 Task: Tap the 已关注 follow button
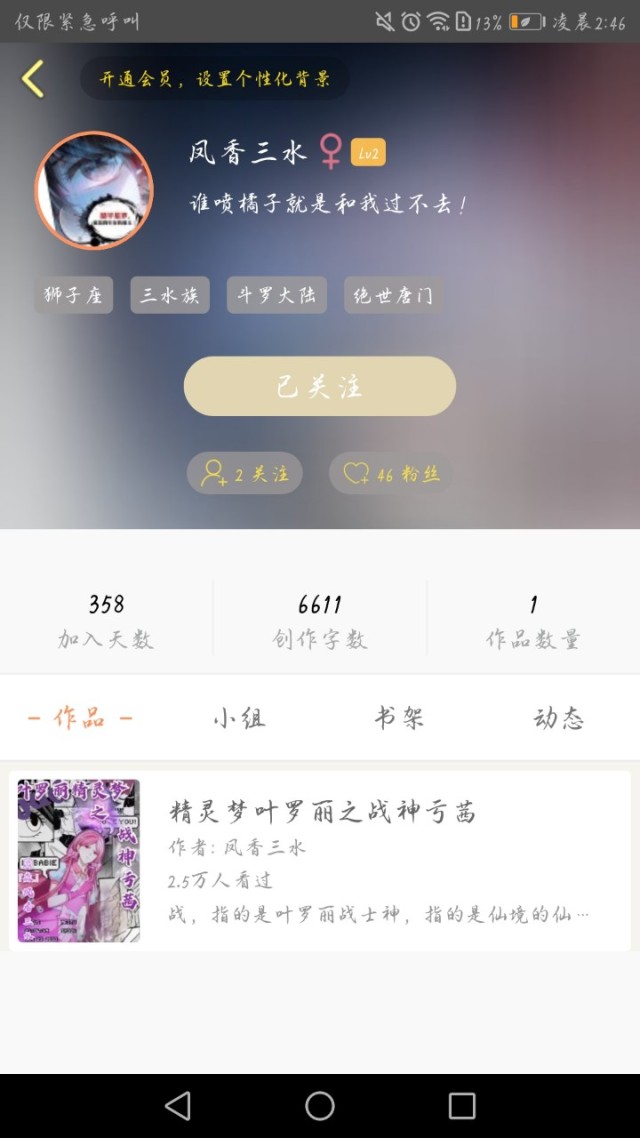[320, 386]
